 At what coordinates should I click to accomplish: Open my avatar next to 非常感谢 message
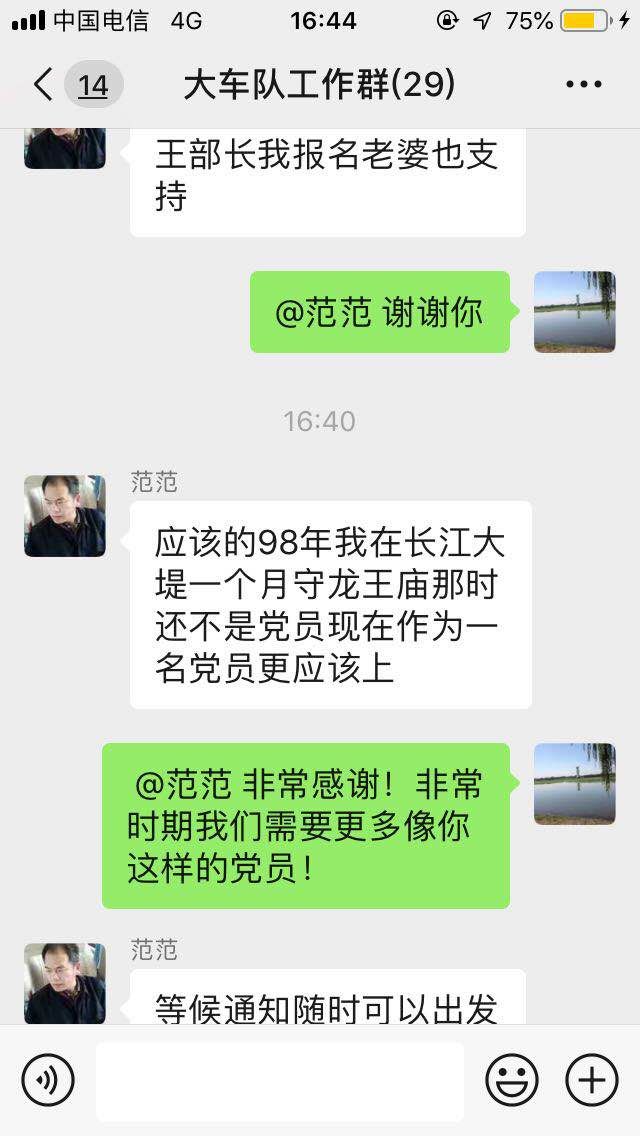574,784
